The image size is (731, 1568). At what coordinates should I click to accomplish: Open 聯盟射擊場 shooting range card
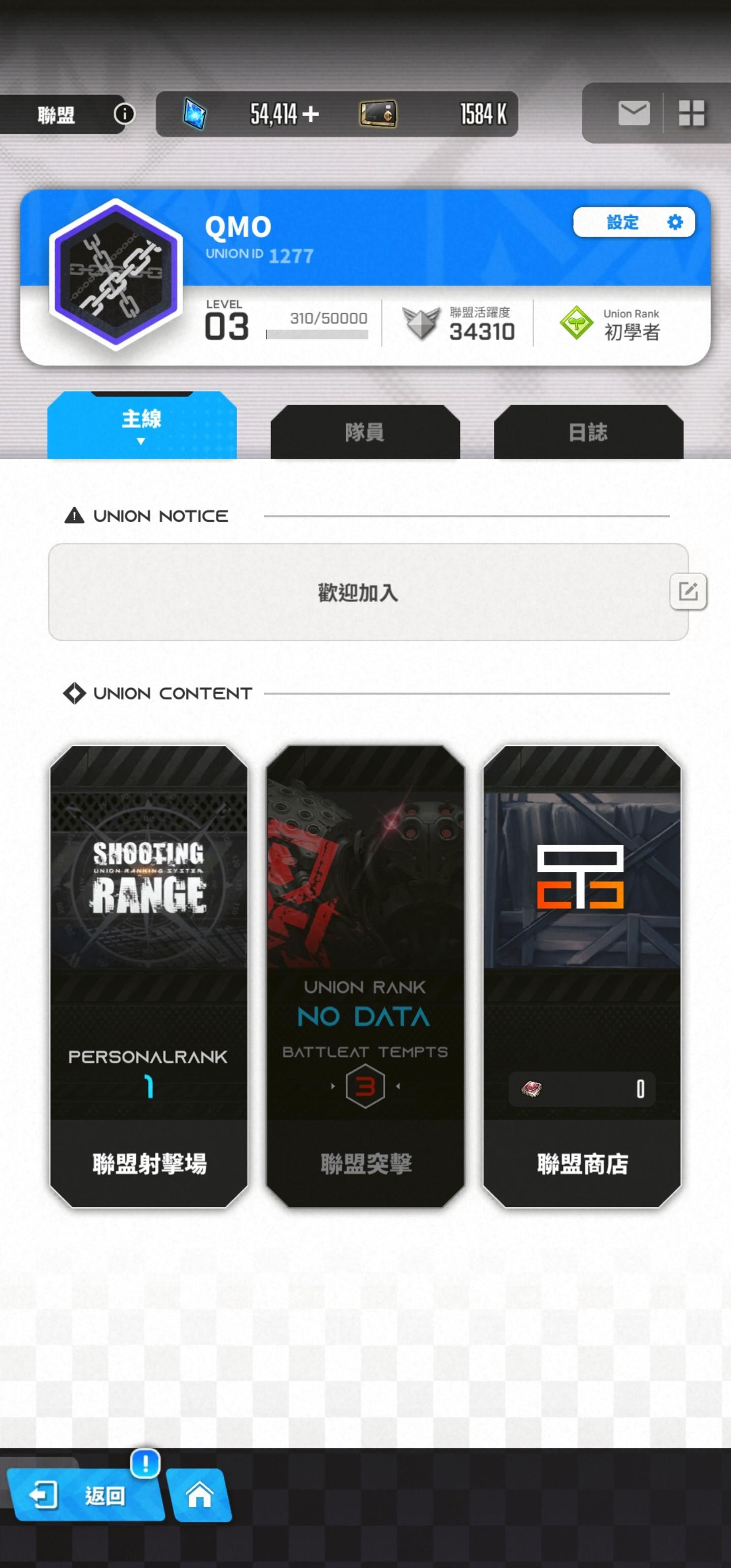149,976
